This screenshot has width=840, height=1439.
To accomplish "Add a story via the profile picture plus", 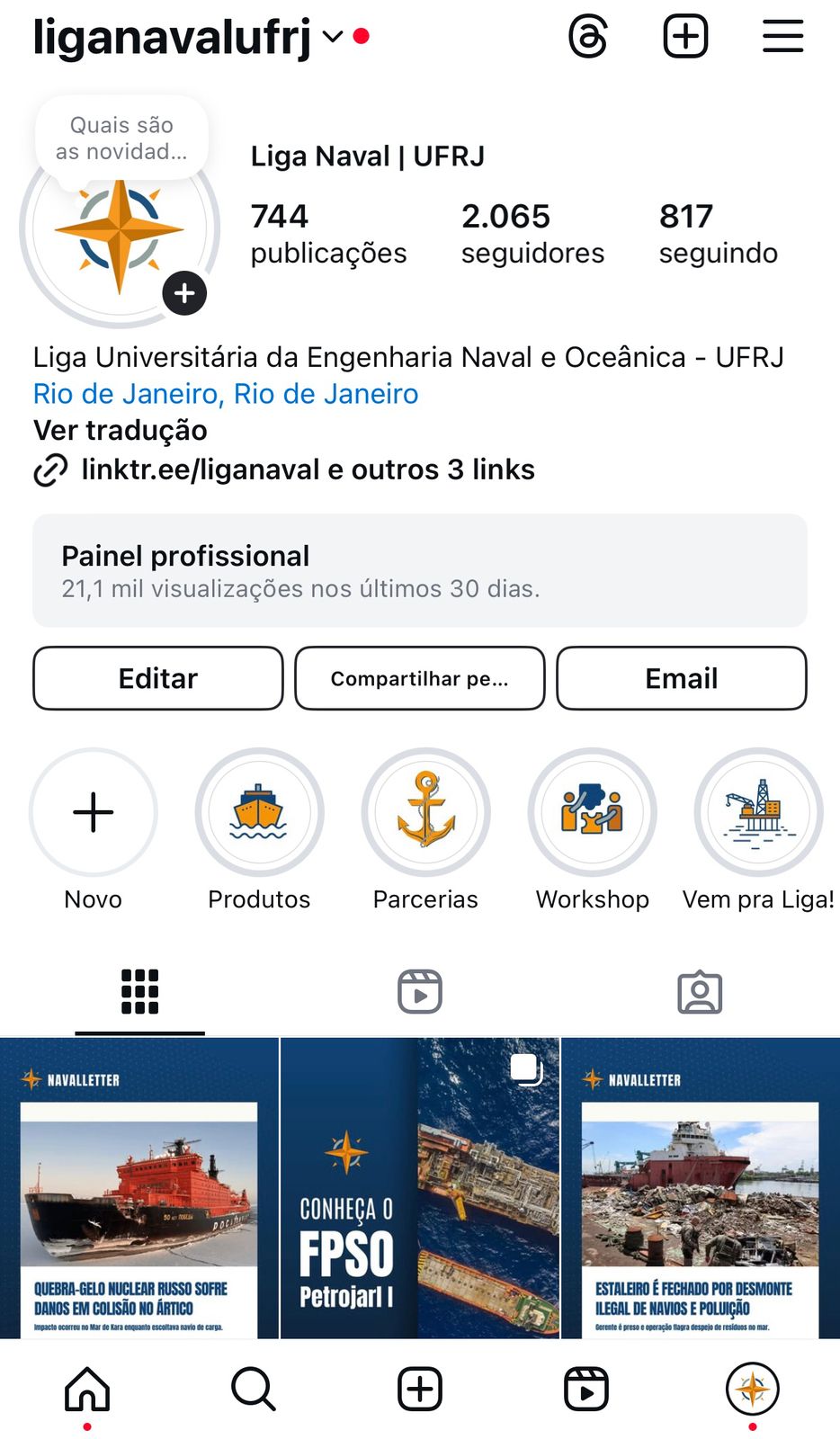I will pyautogui.click(x=184, y=293).
